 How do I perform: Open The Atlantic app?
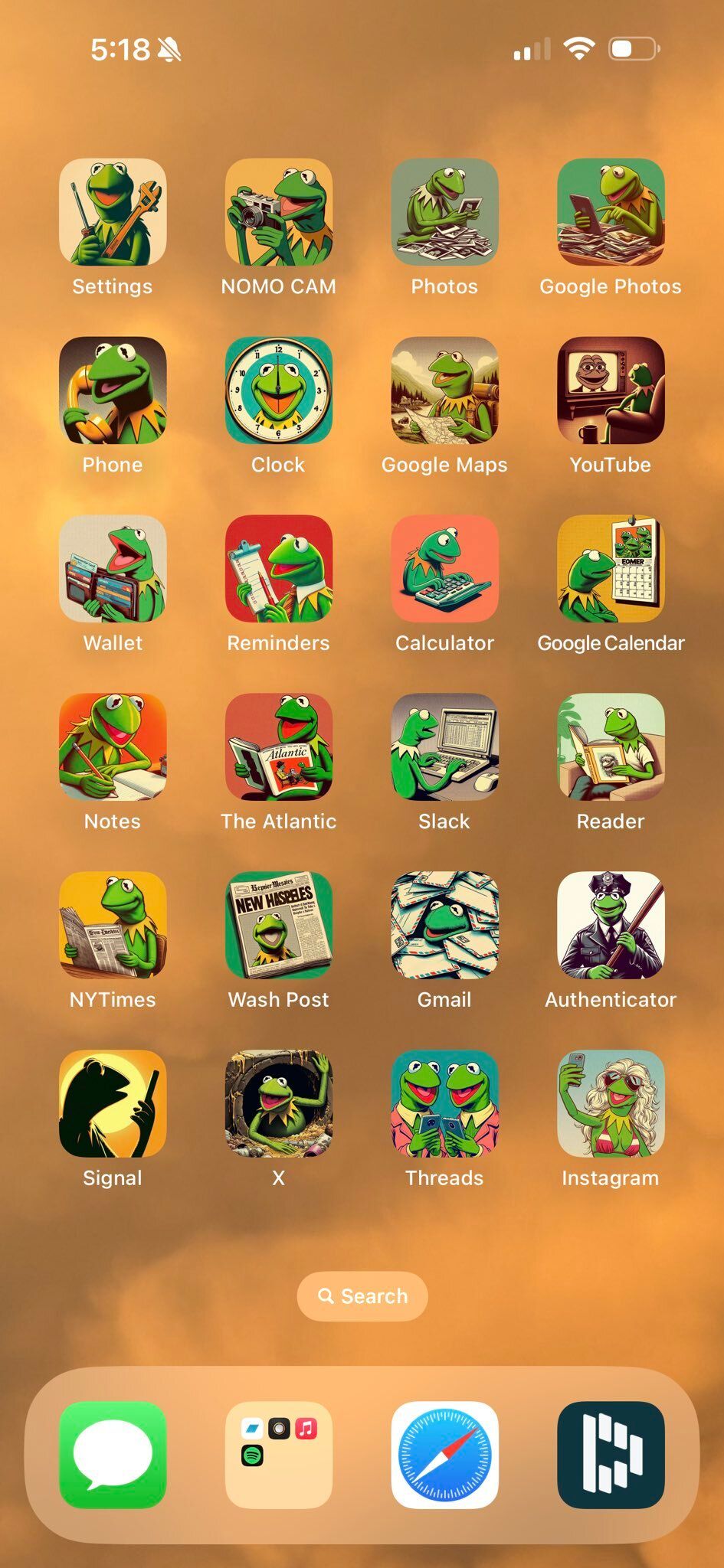[279, 747]
